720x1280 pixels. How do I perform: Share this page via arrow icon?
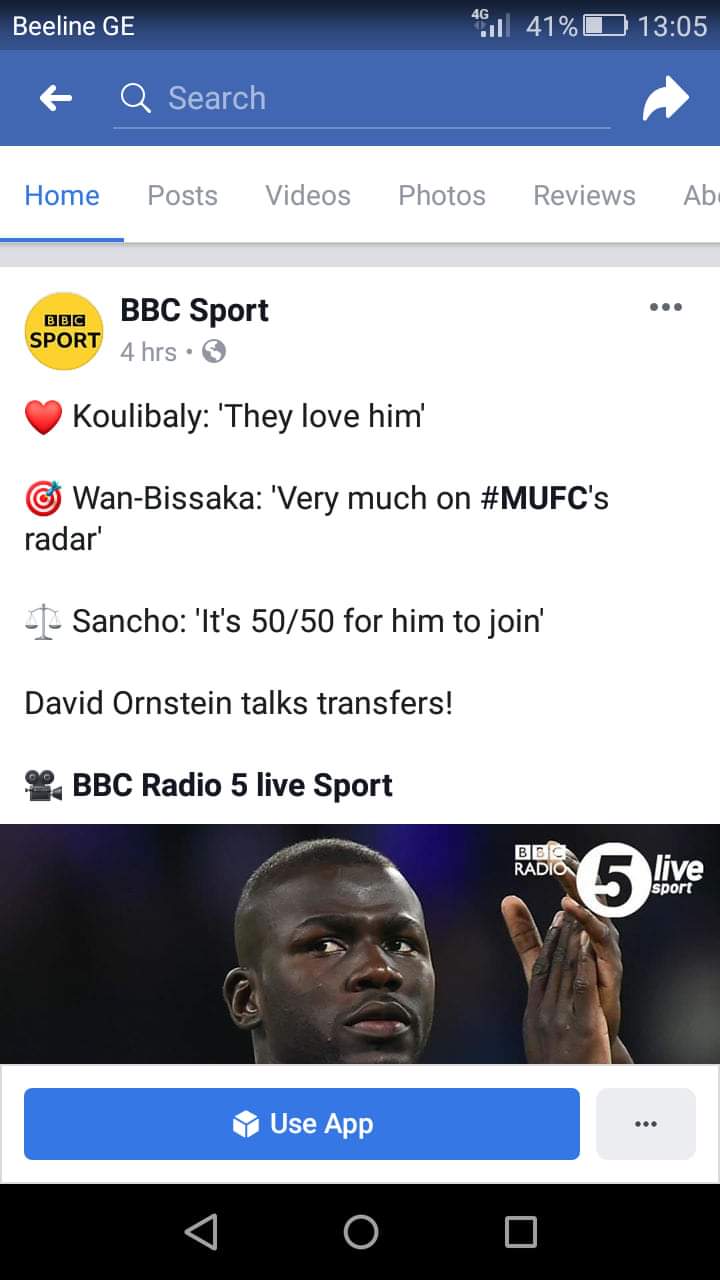[x=665, y=98]
